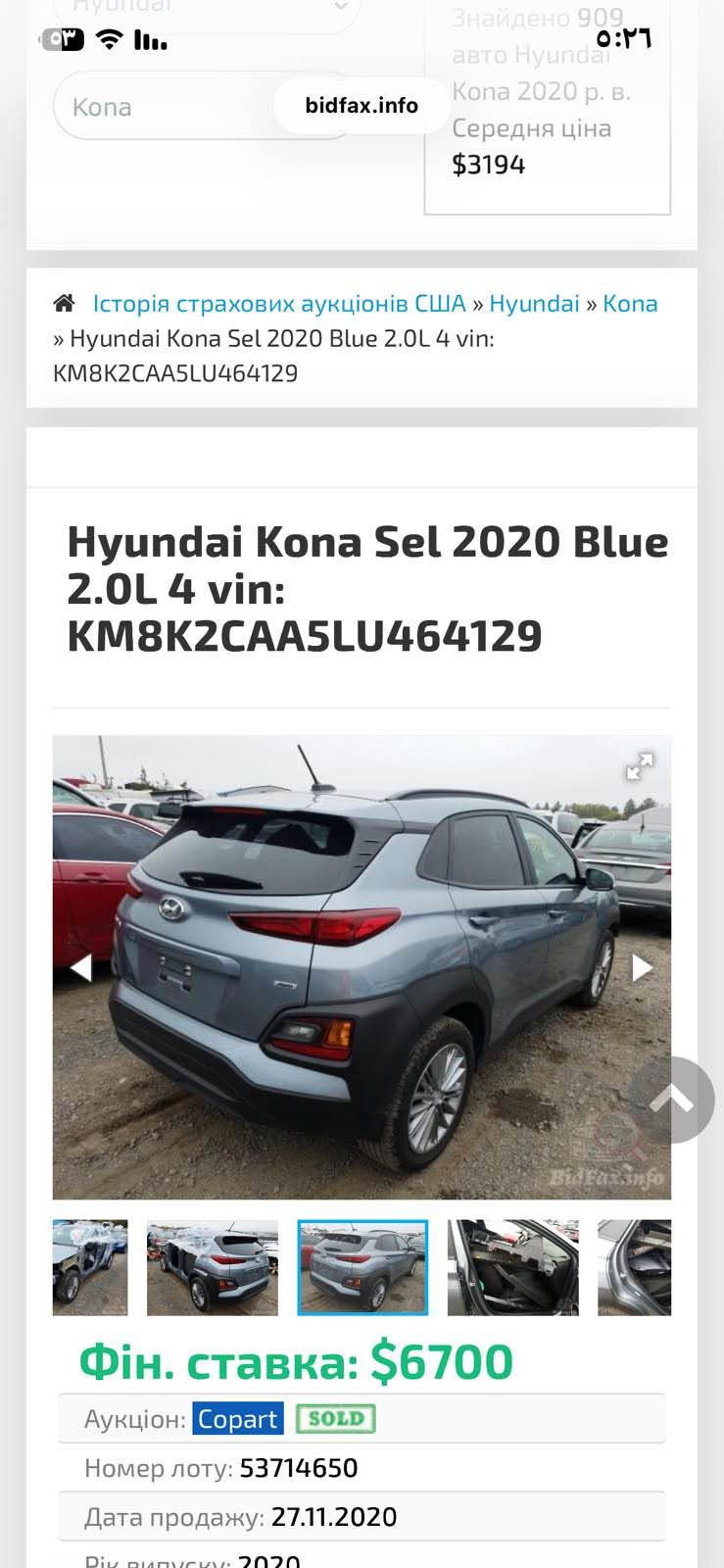Select the fourth thumbnail showing interior
Image resolution: width=724 pixels, height=1568 pixels.
click(x=513, y=1267)
